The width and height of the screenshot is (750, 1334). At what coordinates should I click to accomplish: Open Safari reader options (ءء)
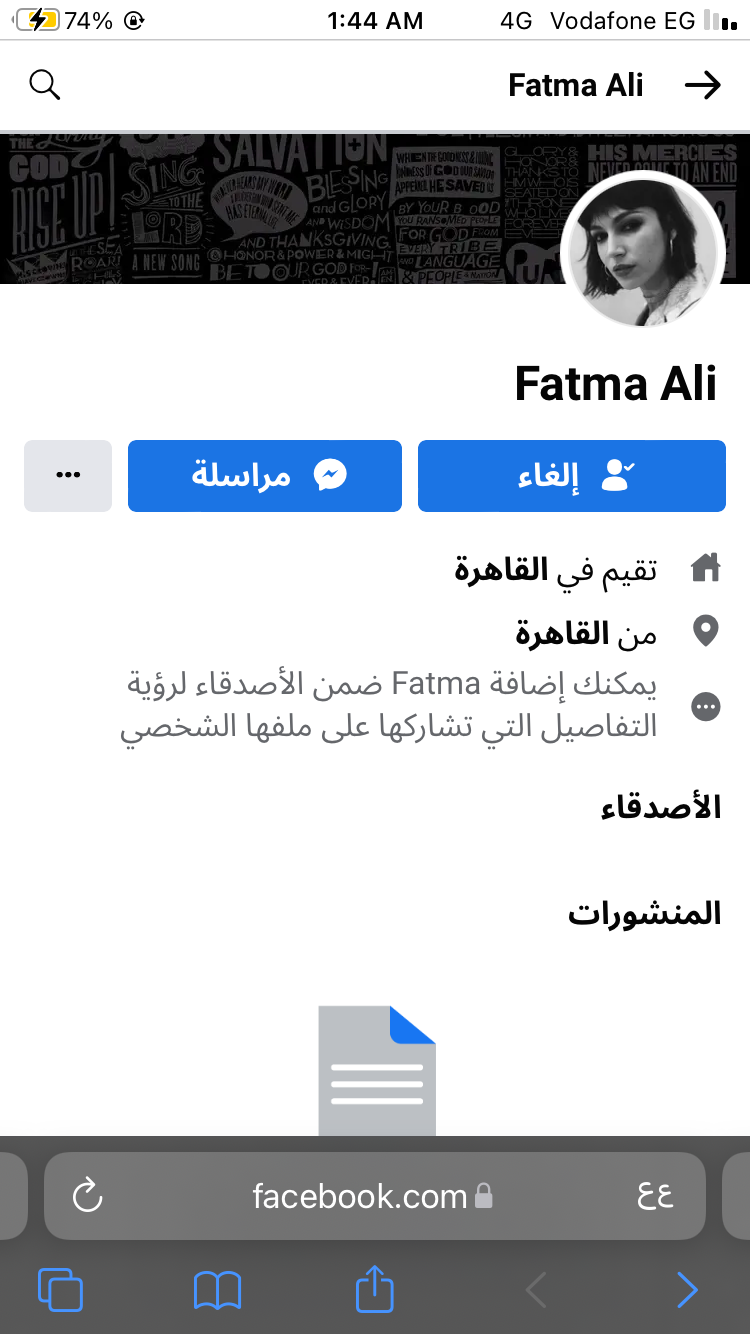coord(655,1195)
